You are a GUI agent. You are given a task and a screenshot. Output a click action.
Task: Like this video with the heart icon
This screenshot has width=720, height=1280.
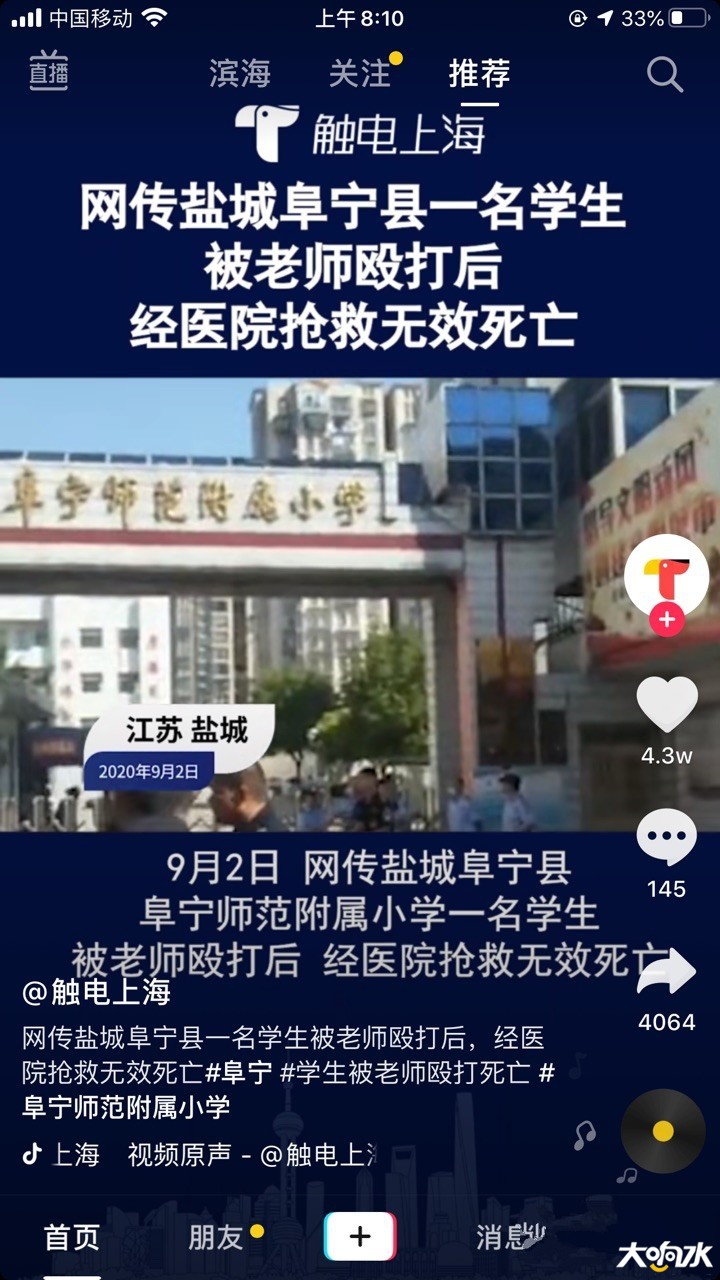(666, 705)
